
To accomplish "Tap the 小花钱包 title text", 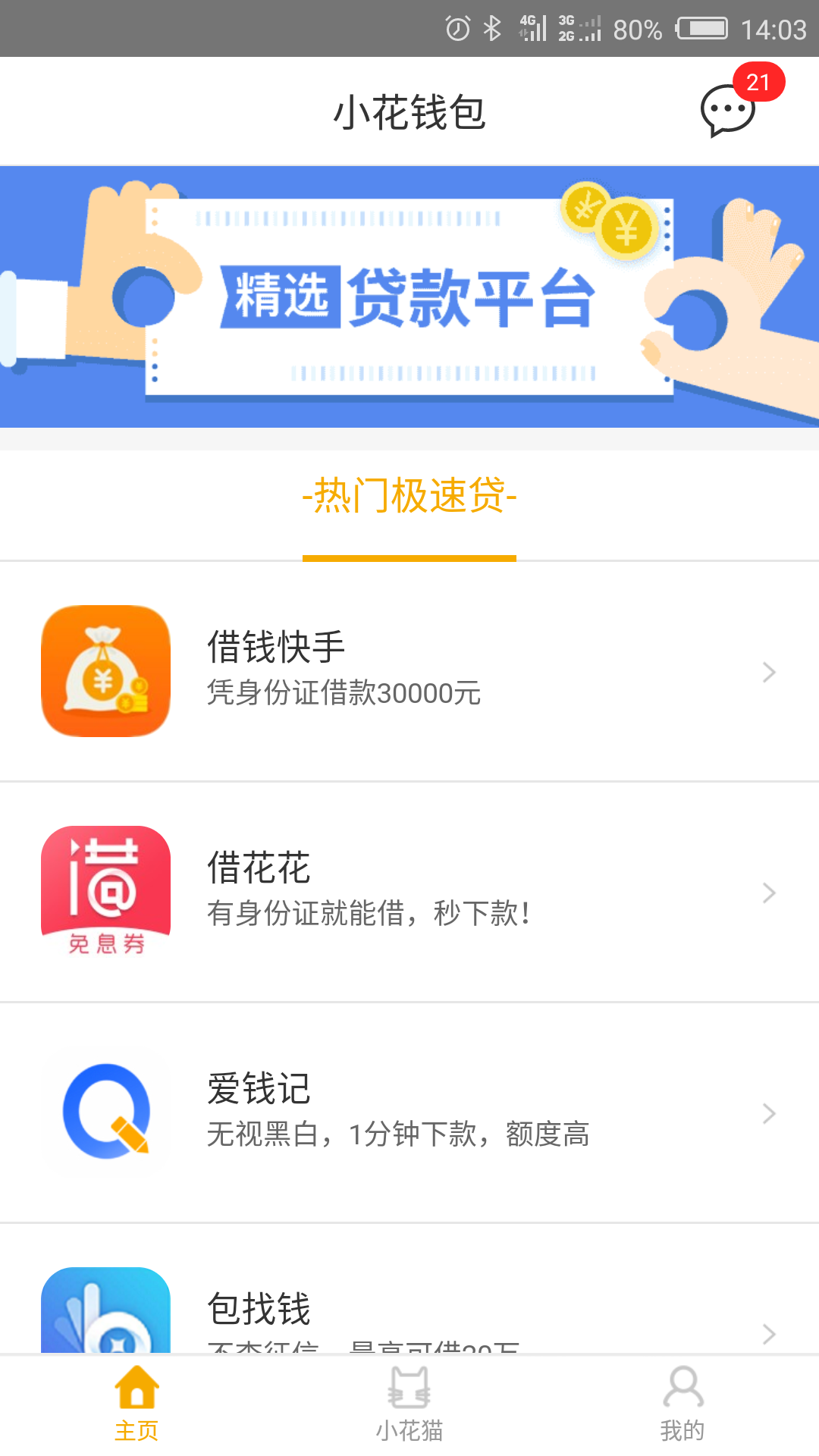I will tap(409, 114).
